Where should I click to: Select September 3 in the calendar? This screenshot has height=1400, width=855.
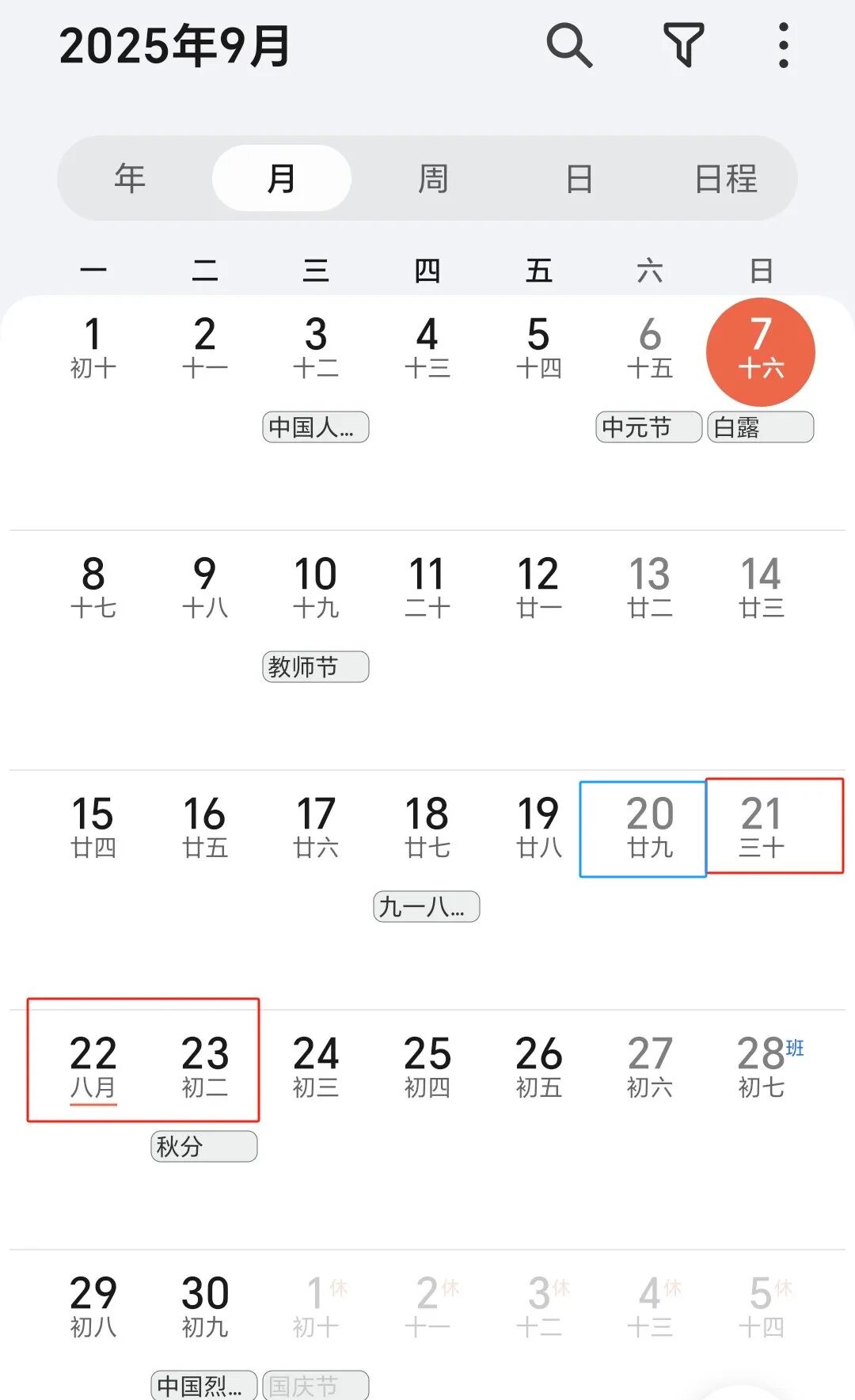[x=316, y=350]
